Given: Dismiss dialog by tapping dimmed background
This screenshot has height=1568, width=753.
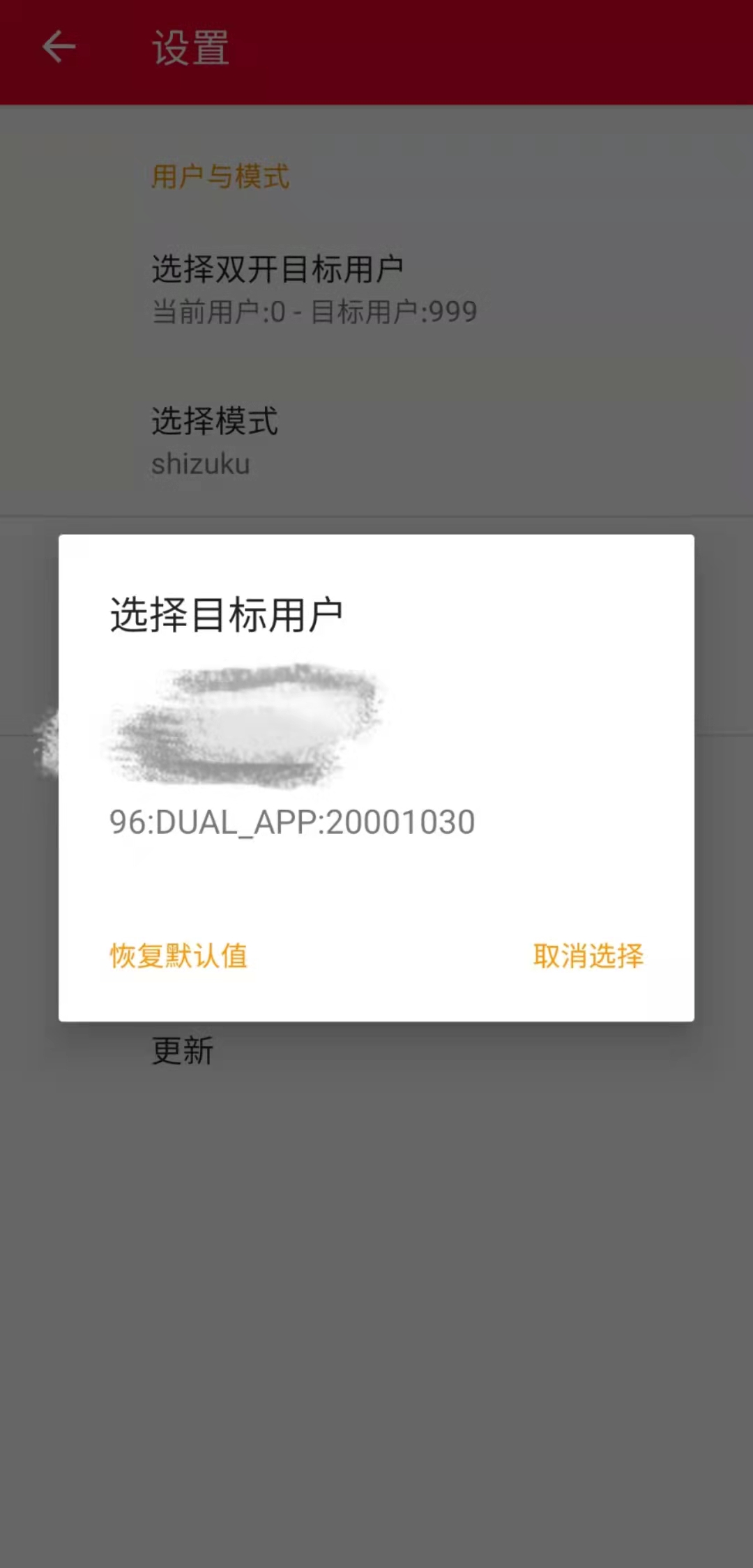Looking at the screenshot, I should (376, 1325).
